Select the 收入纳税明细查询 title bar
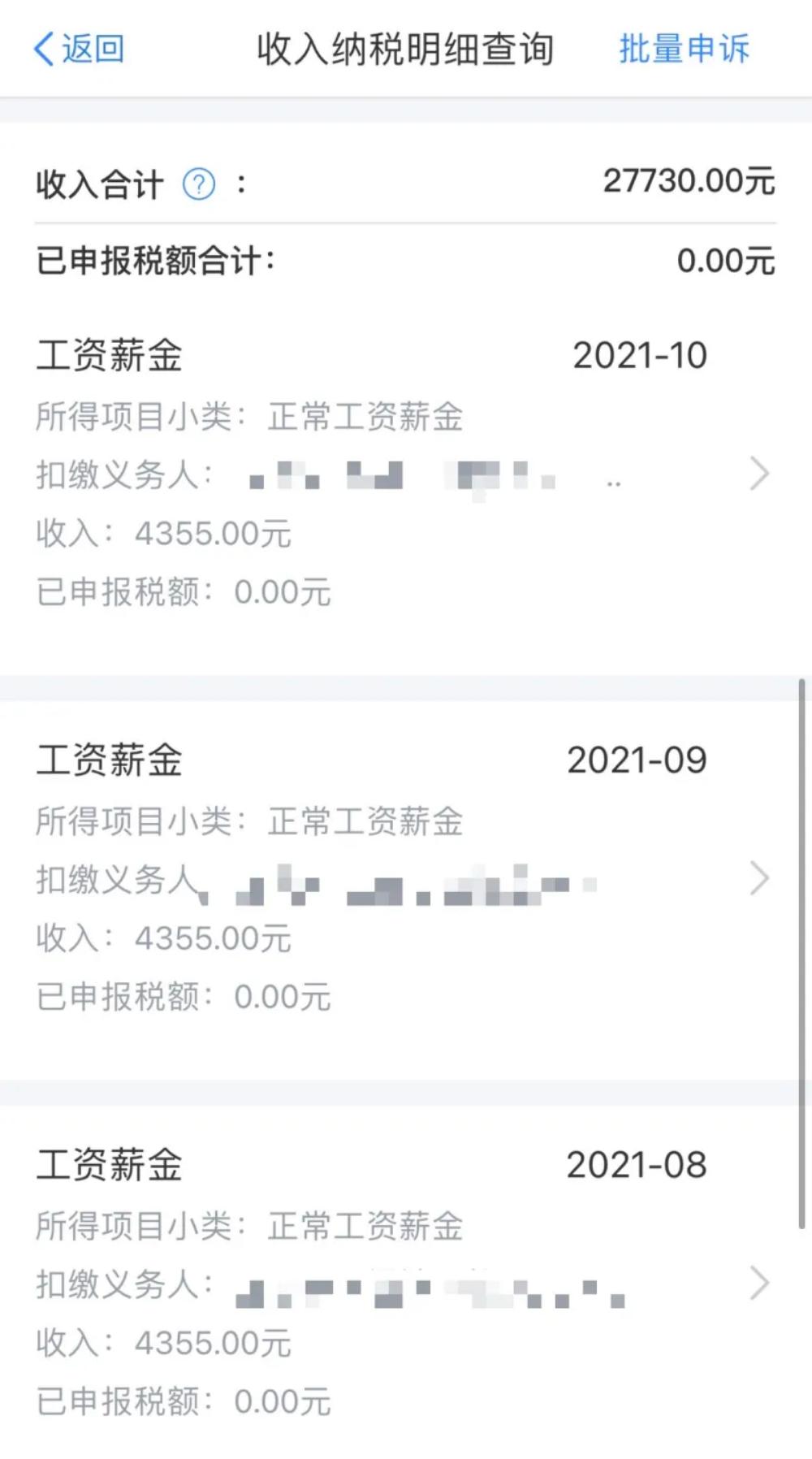Viewport: 812px width, 1459px height. coord(406,49)
